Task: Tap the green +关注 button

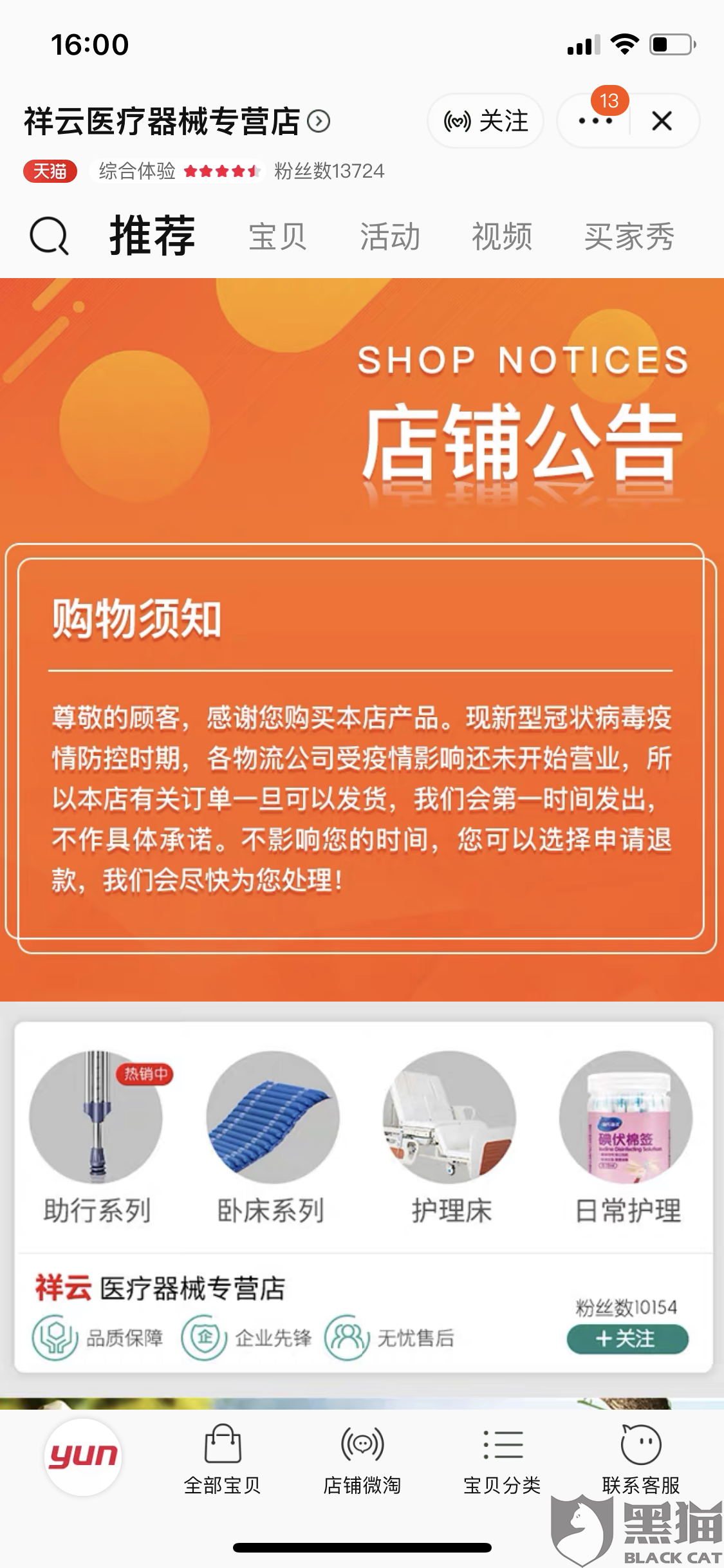Action: [627, 1339]
